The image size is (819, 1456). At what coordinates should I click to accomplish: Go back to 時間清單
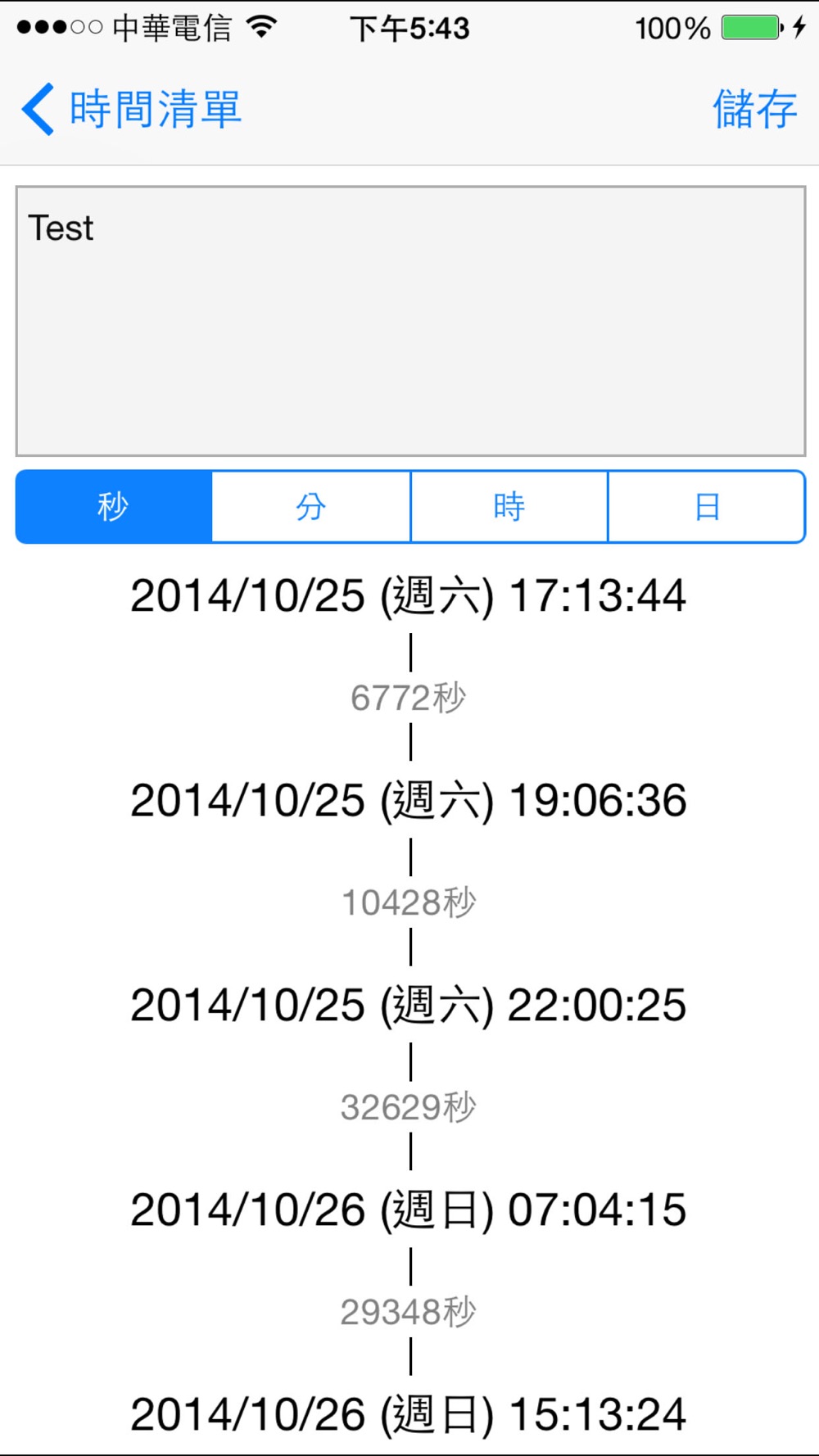pyautogui.click(x=132, y=109)
